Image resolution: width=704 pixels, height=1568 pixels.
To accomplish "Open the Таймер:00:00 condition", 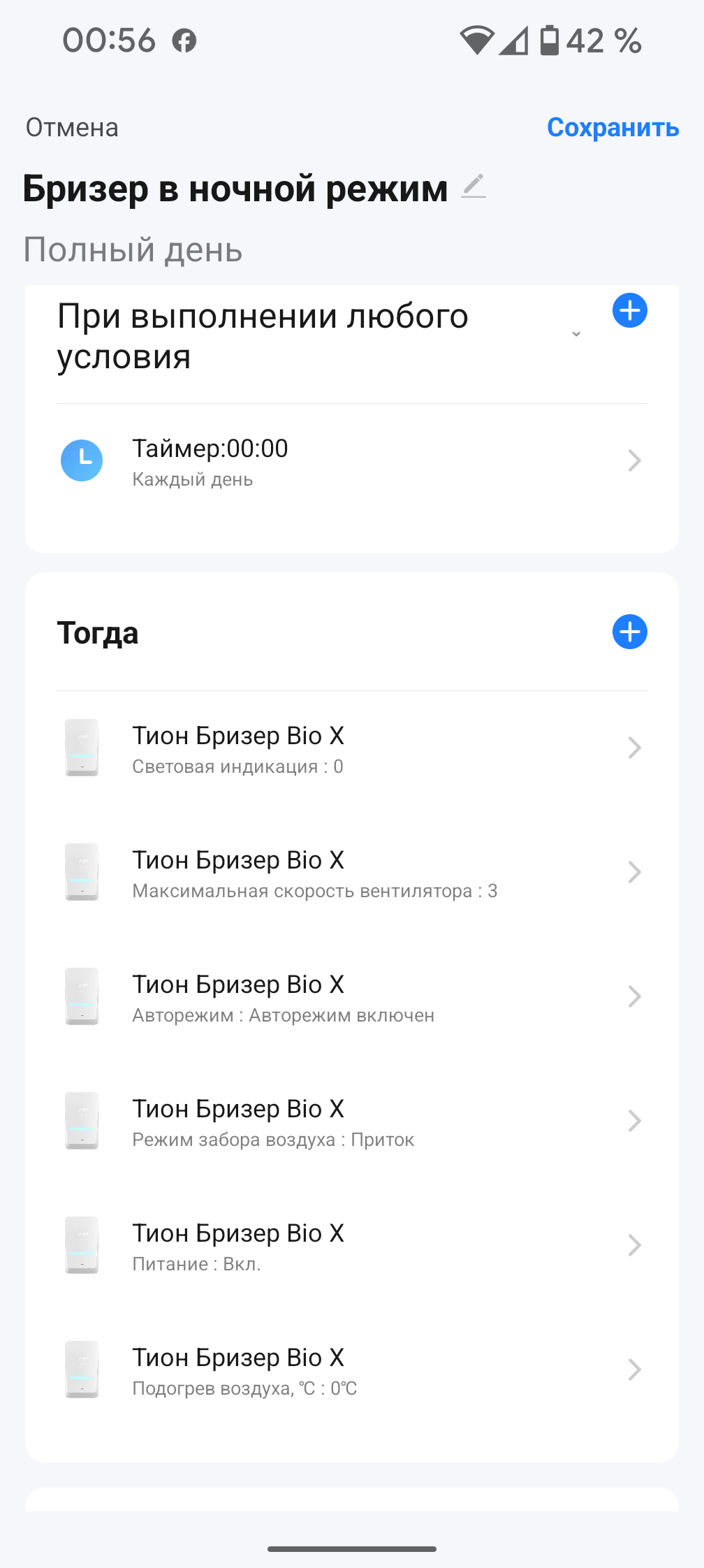I will tap(351, 461).
